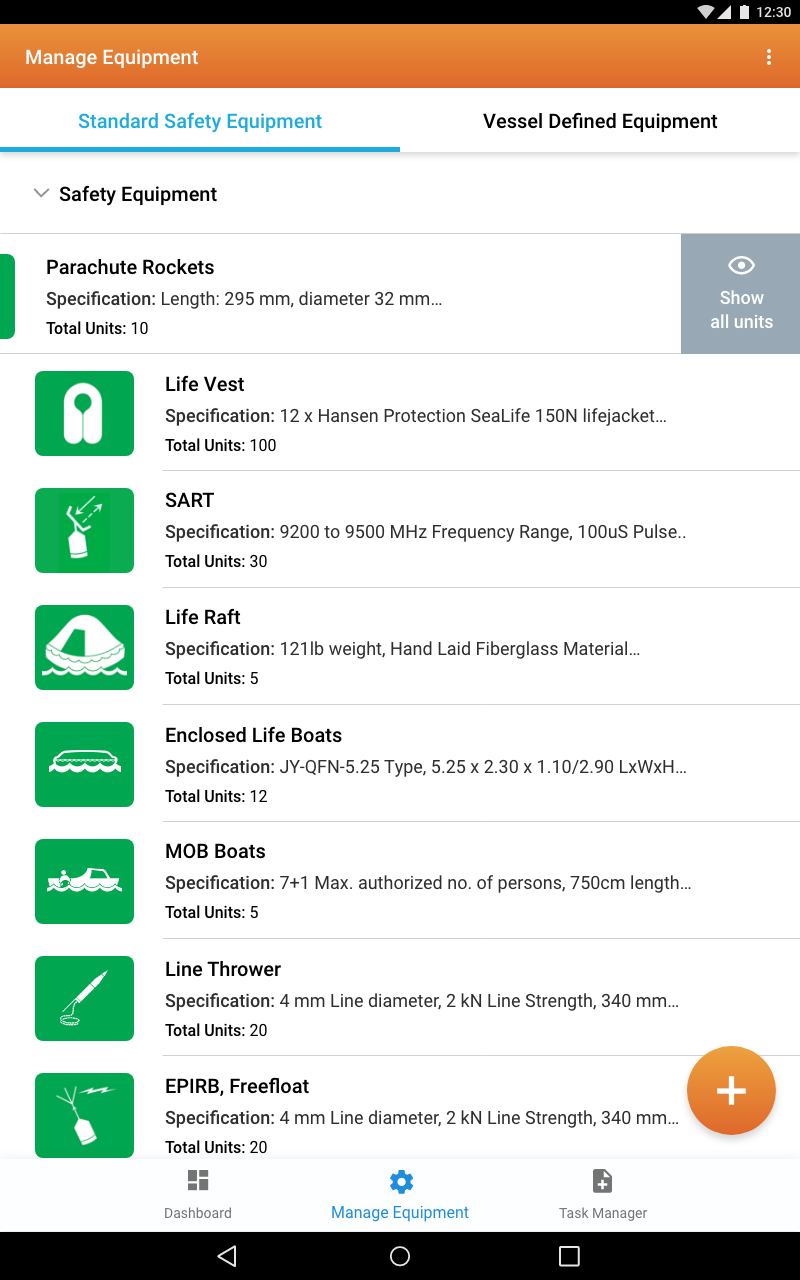Image resolution: width=800 pixels, height=1280 pixels.
Task: Add new equipment with the plus button
Action: coord(731,1090)
